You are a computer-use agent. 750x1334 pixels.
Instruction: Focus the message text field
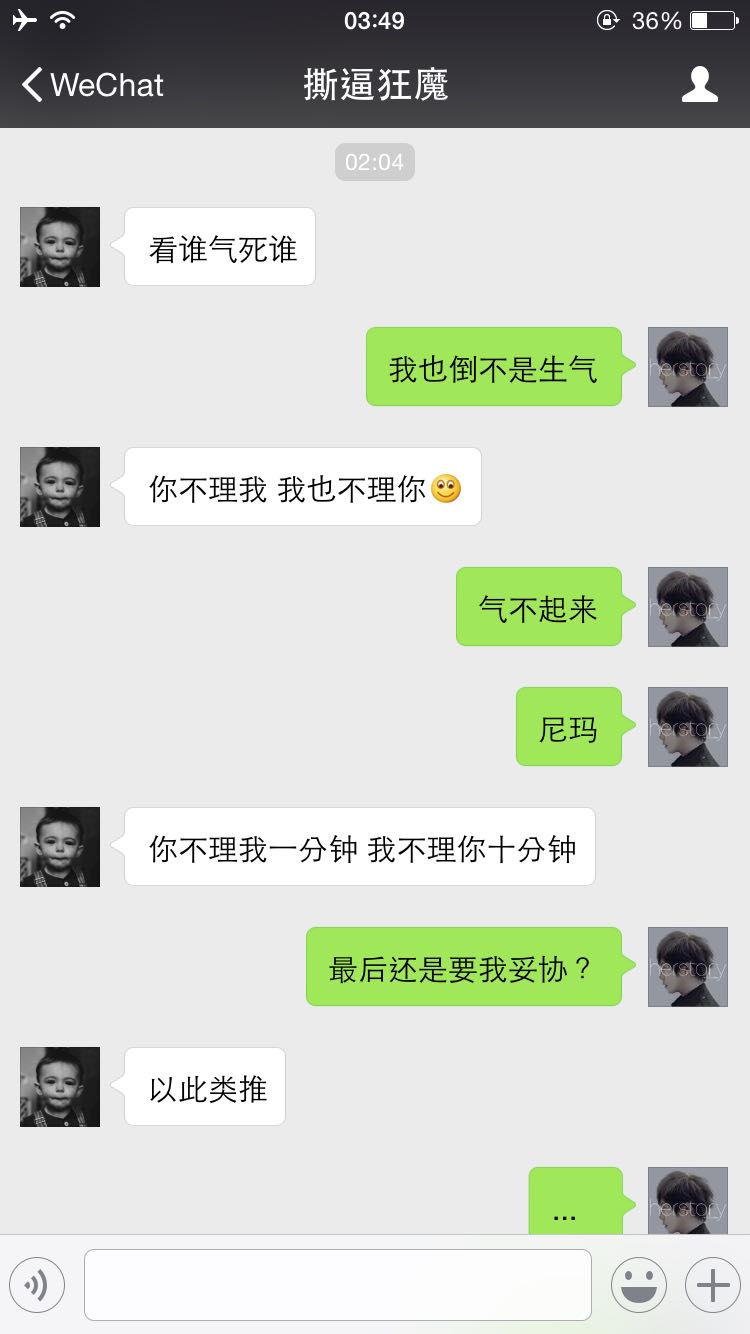pyautogui.click(x=338, y=1285)
